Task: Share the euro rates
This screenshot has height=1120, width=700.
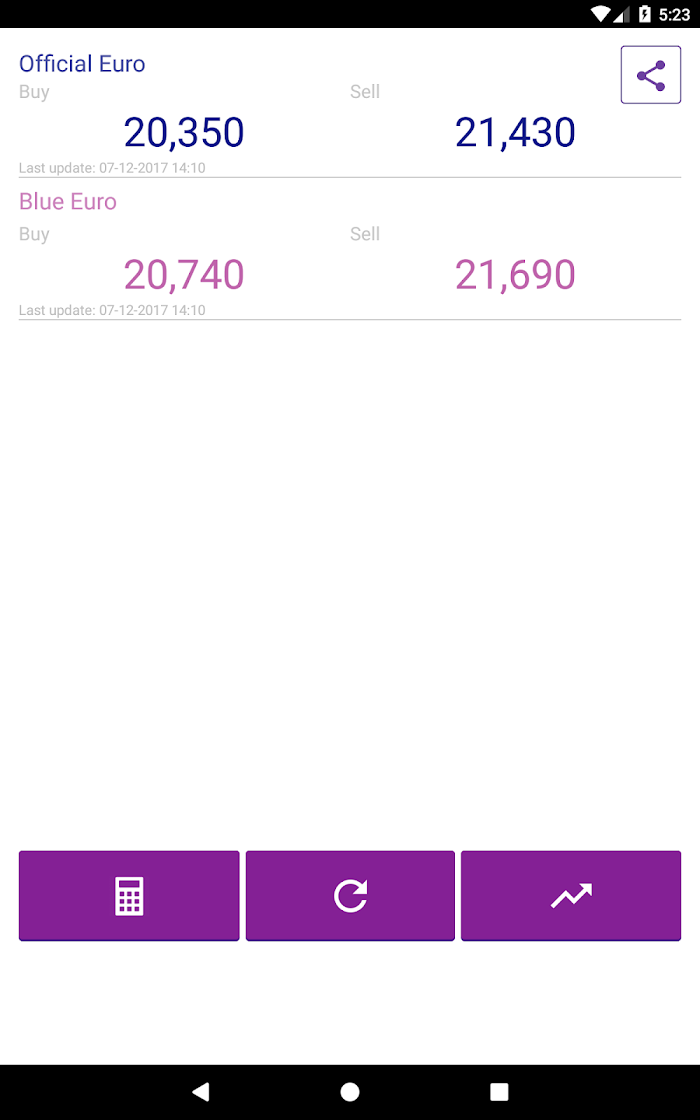Action: click(650, 75)
